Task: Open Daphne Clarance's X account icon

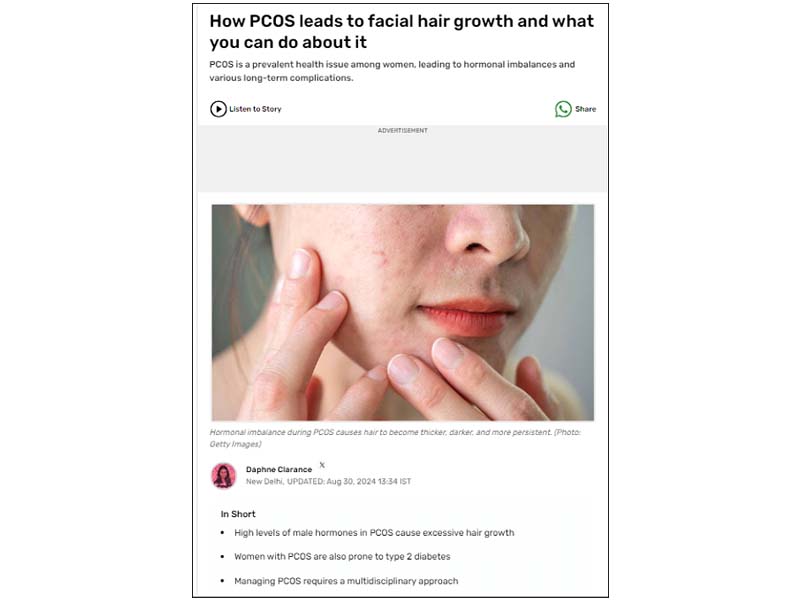Action: point(322,465)
